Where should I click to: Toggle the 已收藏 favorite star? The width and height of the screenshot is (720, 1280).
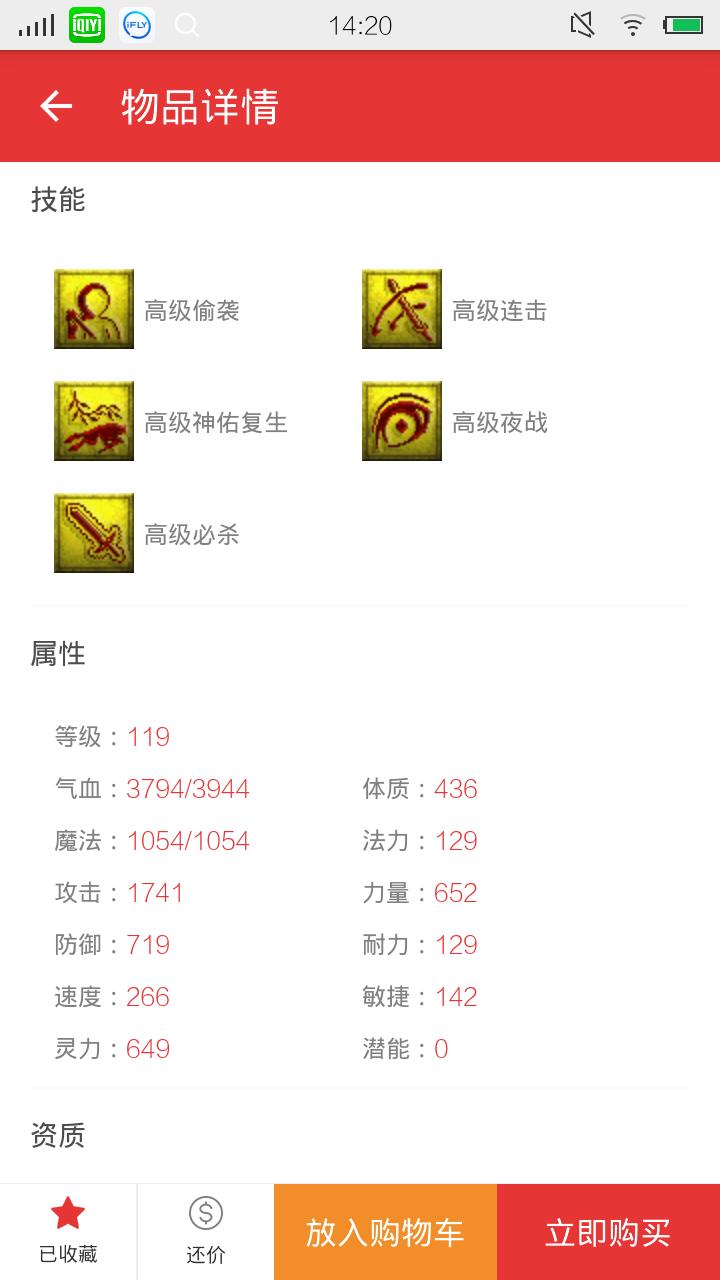tap(68, 1230)
